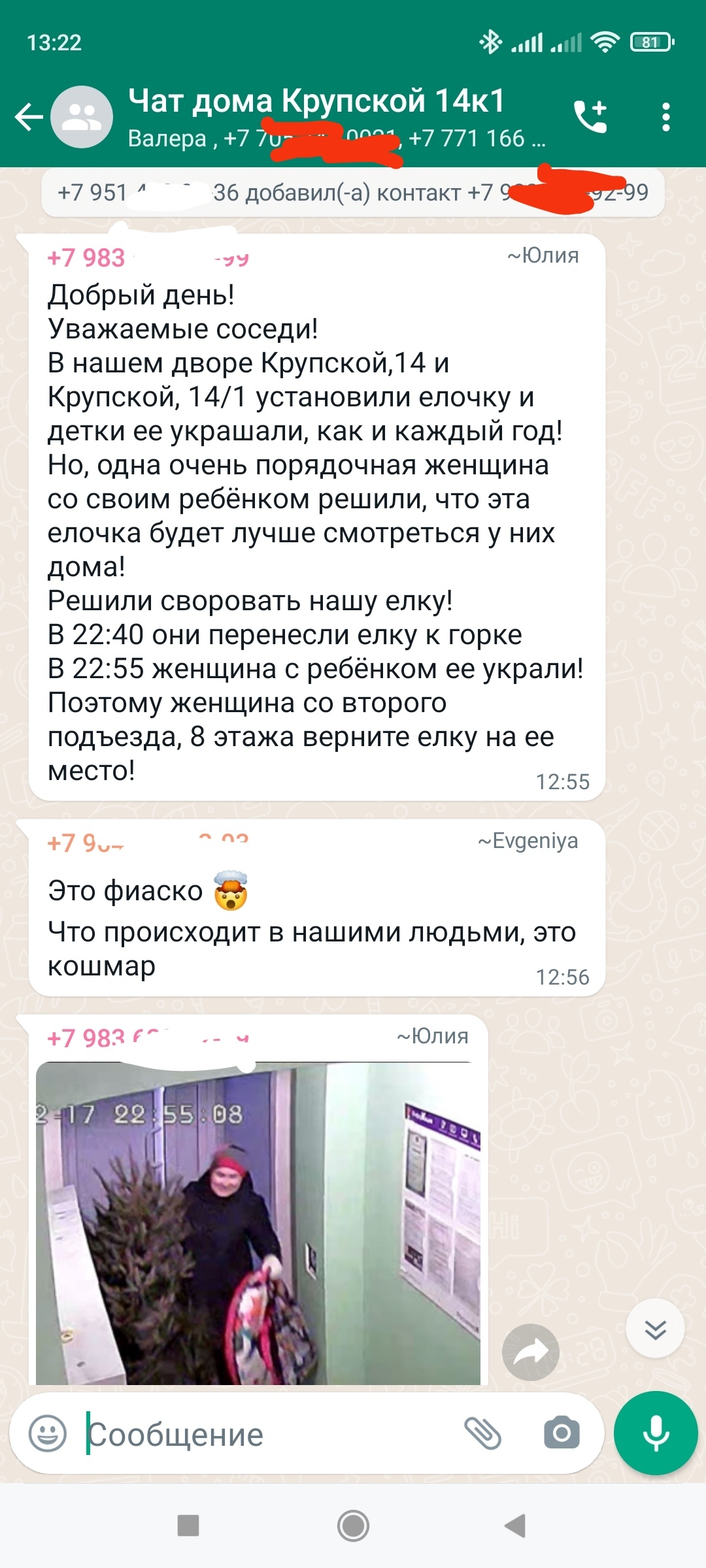Start a group call
Screen dimensions: 706x1568
point(591,118)
